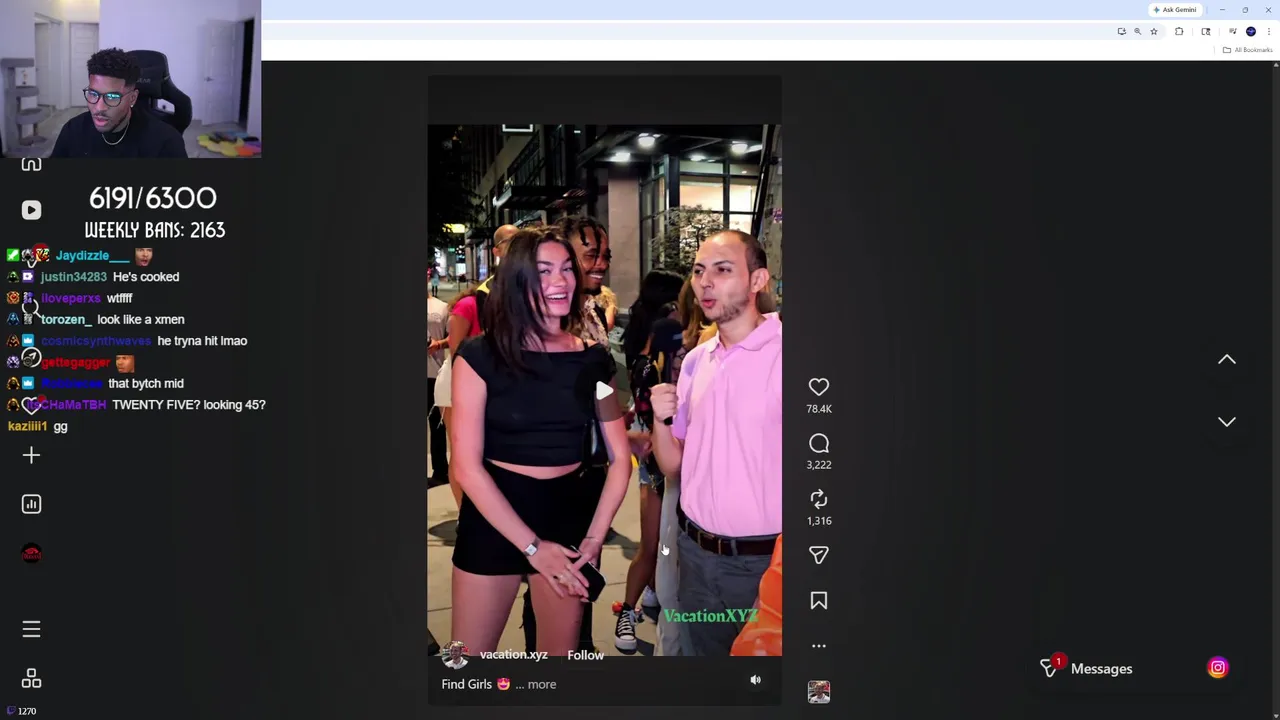Like the vacation.xyz reel
The image size is (1280, 720).
pyautogui.click(x=818, y=387)
